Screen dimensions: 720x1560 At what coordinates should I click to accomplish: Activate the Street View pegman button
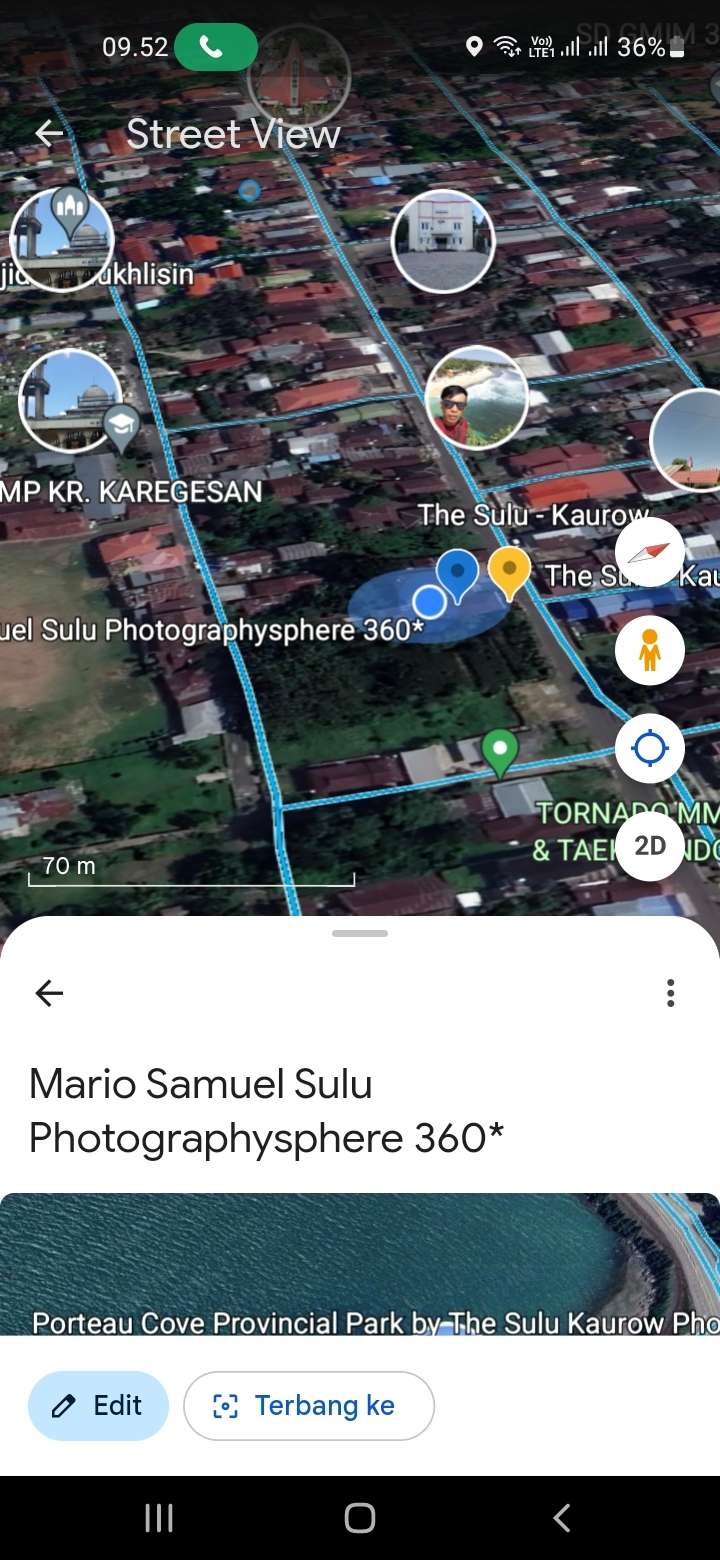tap(650, 651)
